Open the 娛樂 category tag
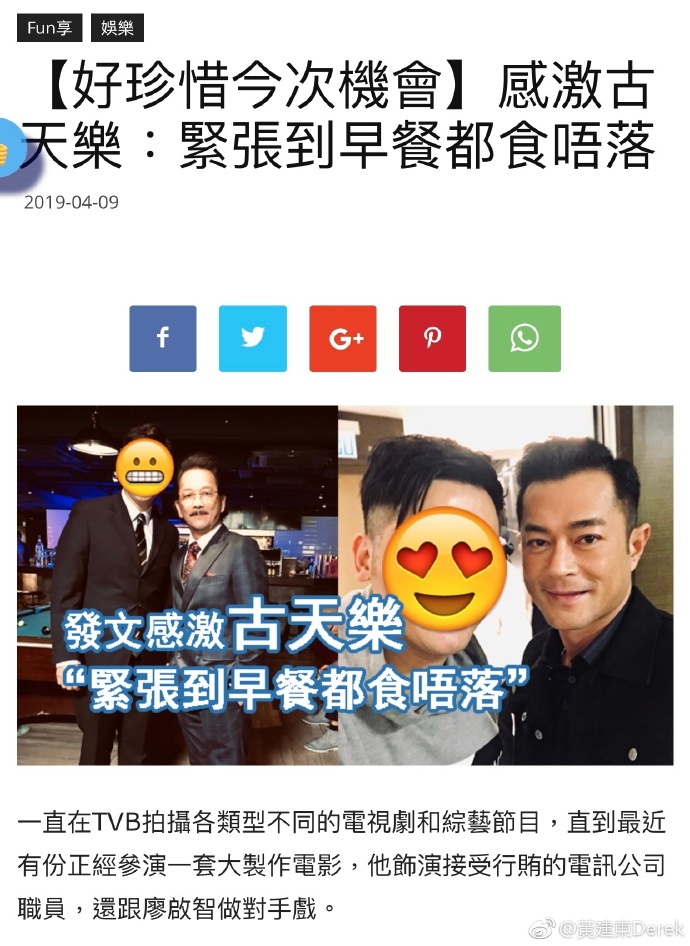This screenshot has width=690, height=946. [117, 28]
